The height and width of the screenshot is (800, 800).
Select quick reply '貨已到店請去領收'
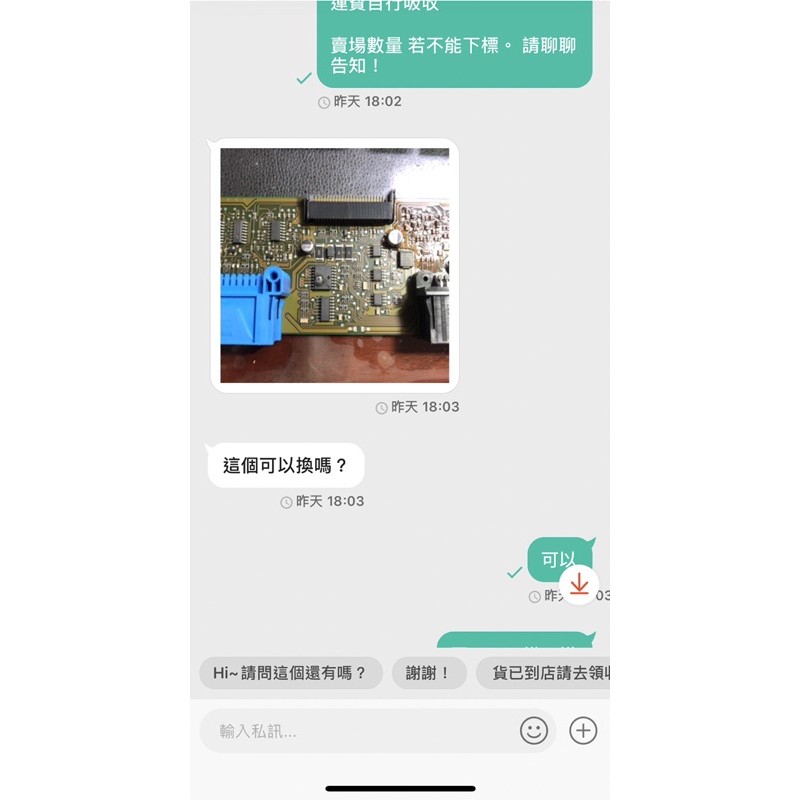[x=545, y=673]
